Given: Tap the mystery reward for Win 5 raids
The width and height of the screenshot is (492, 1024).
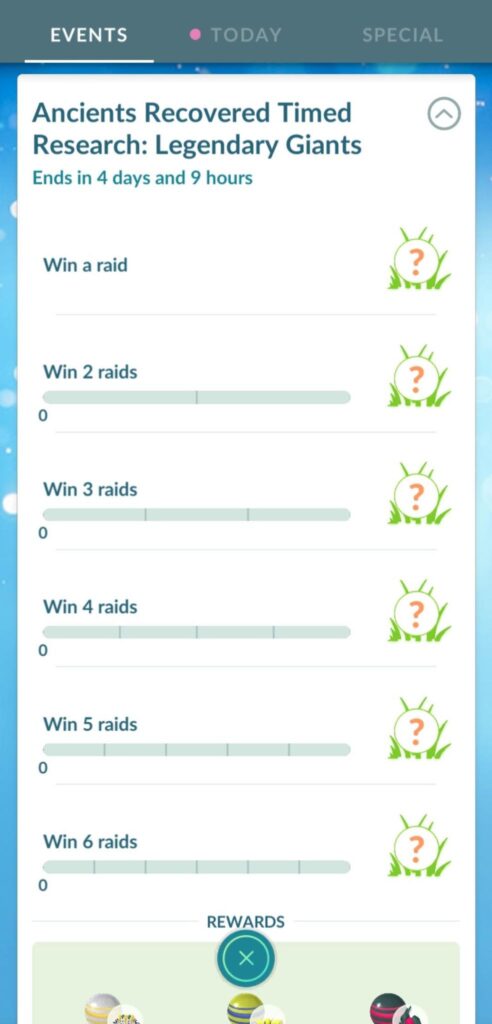Looking at the screenshot, I should click(419, 729).
